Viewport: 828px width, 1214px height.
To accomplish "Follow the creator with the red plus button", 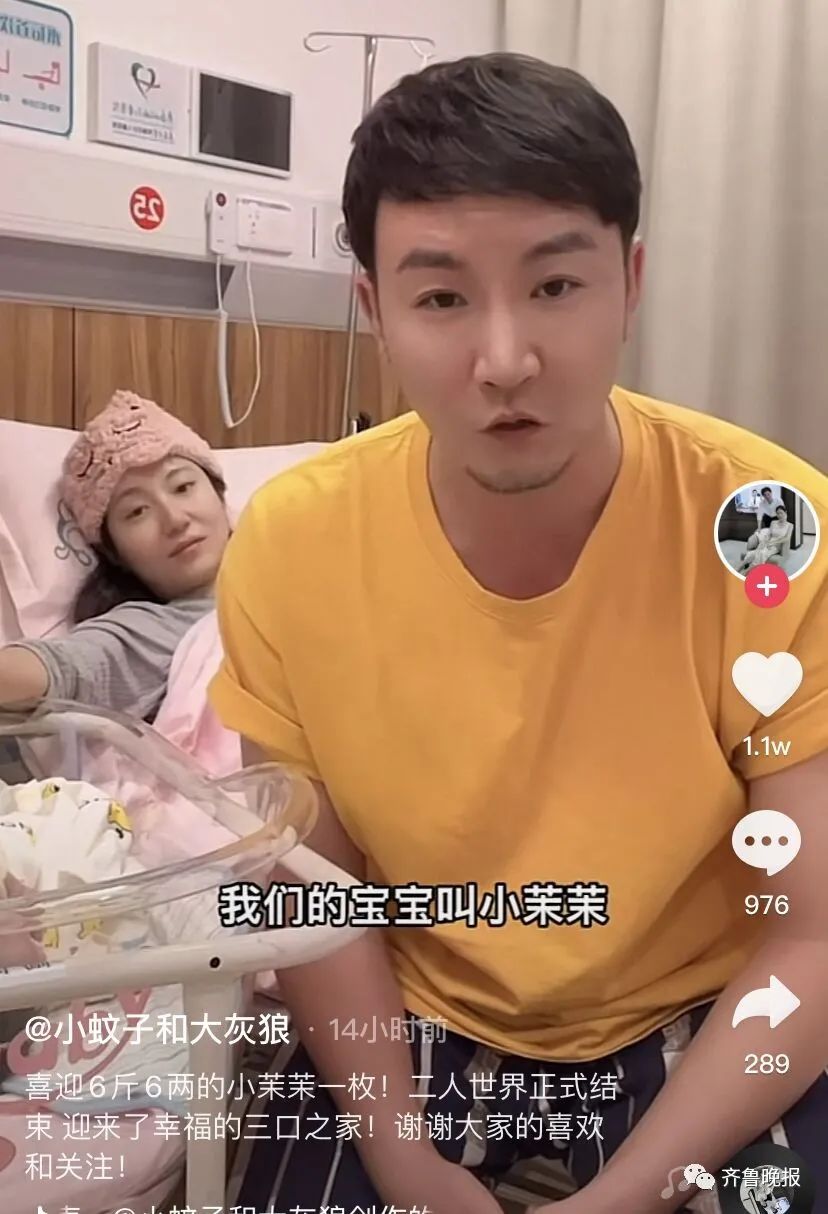I will click(x=766, y=587).
